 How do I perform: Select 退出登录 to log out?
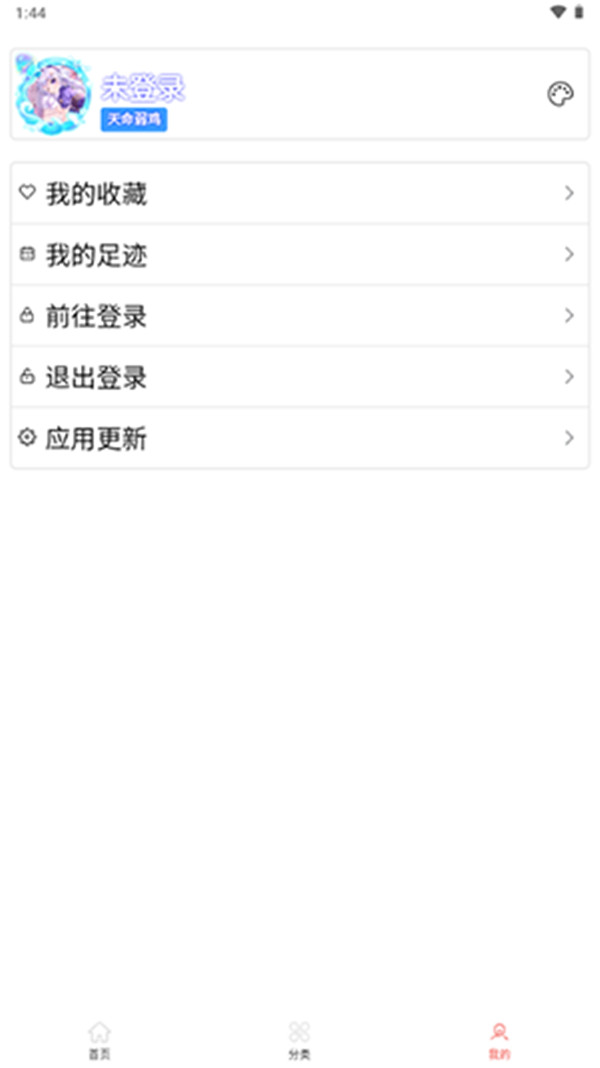click(x=298, y=377)
